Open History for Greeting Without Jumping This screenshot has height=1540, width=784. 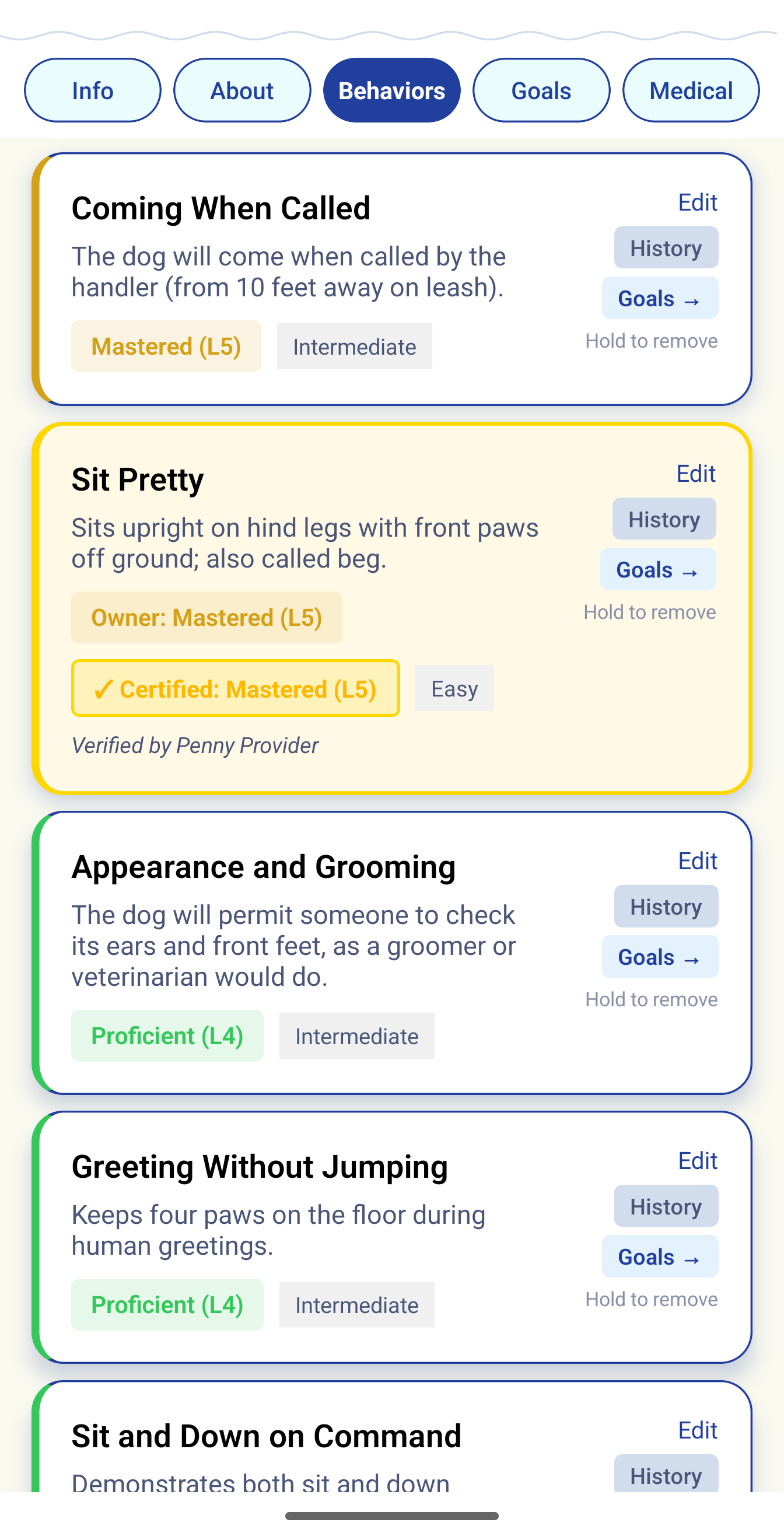pyautogui.click(x=666, y=1206)
